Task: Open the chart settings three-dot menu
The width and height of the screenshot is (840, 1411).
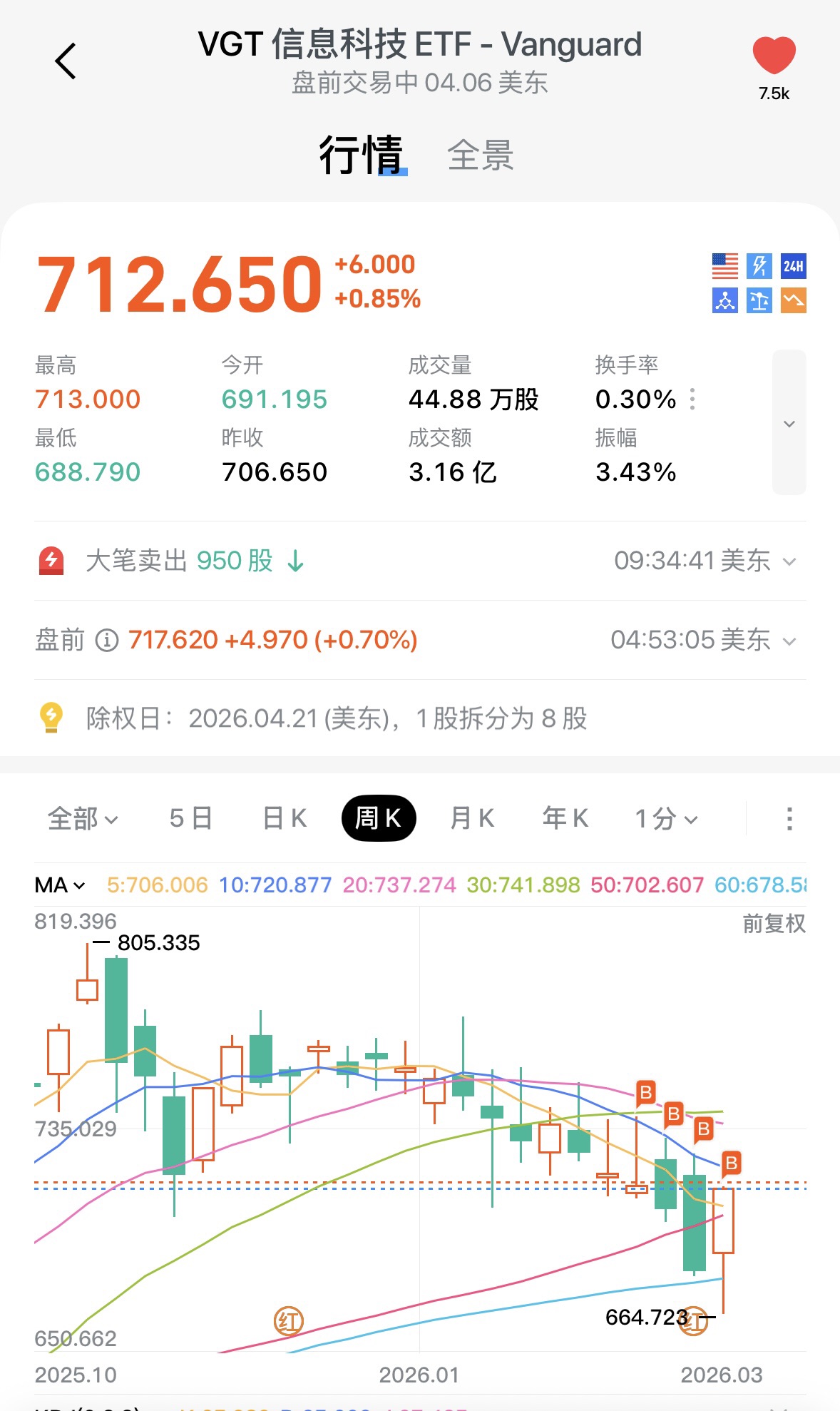Action: coord(789,818)
